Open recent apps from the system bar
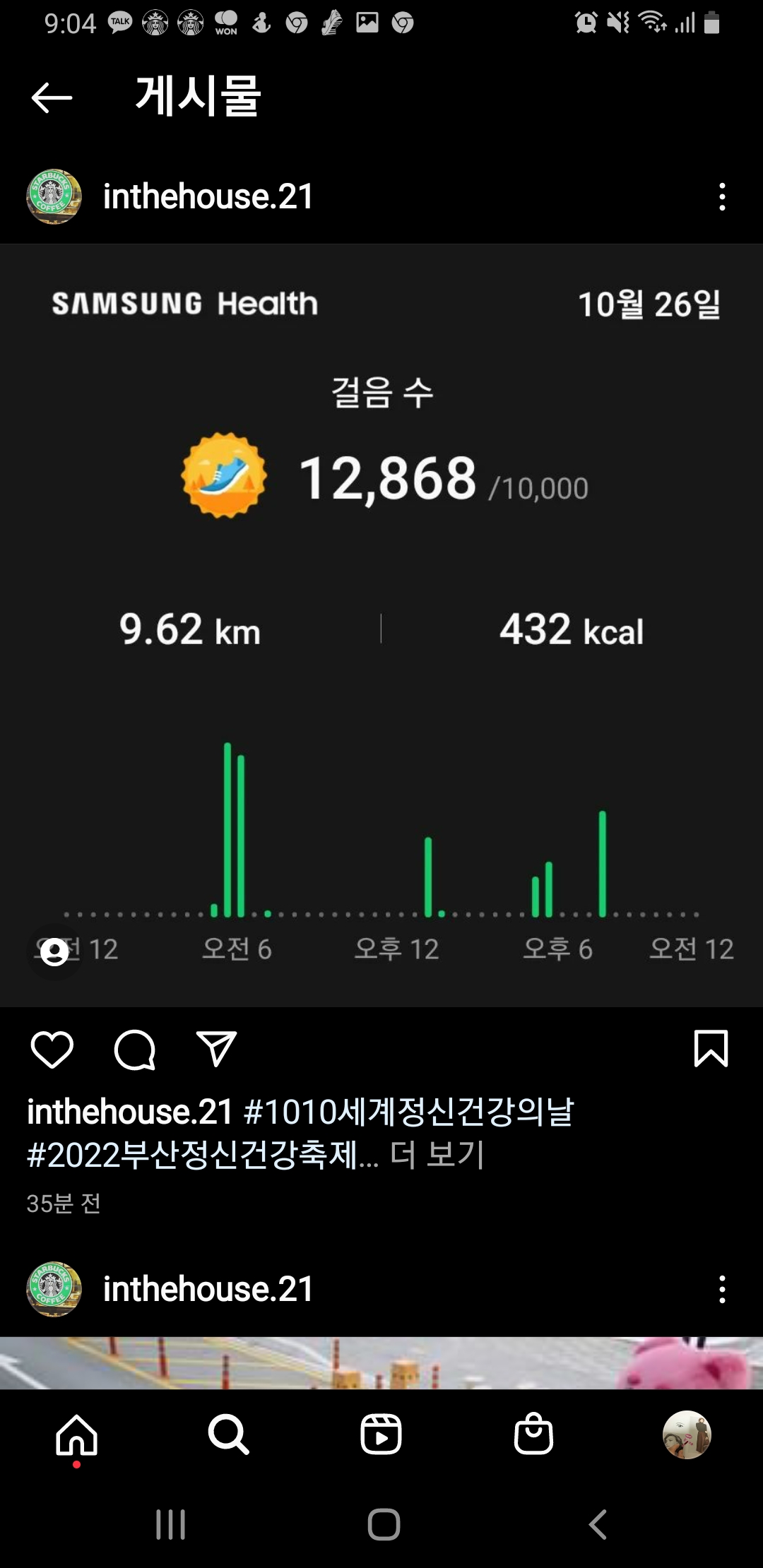The image size is (763, 1568). (170, 1524)
